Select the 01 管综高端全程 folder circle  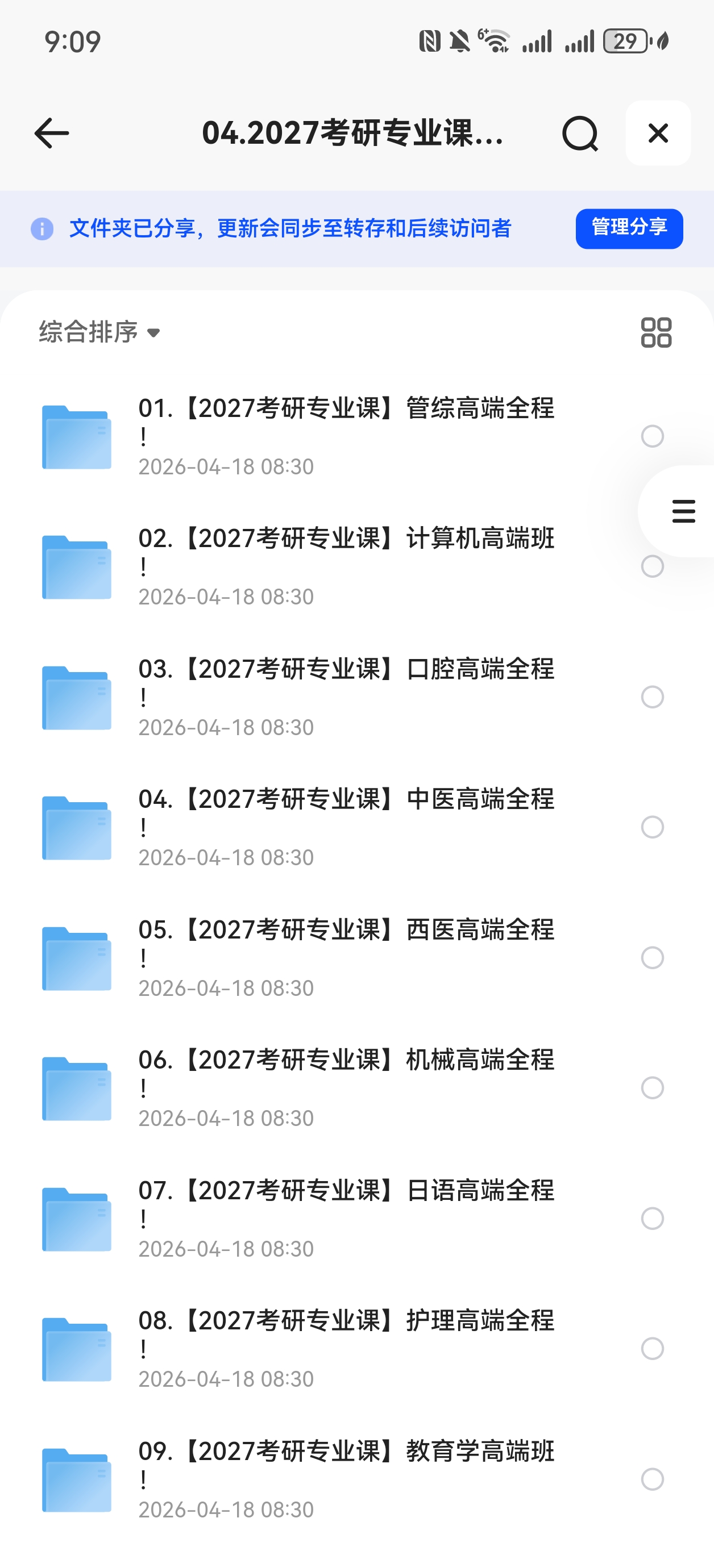point(652,436)
